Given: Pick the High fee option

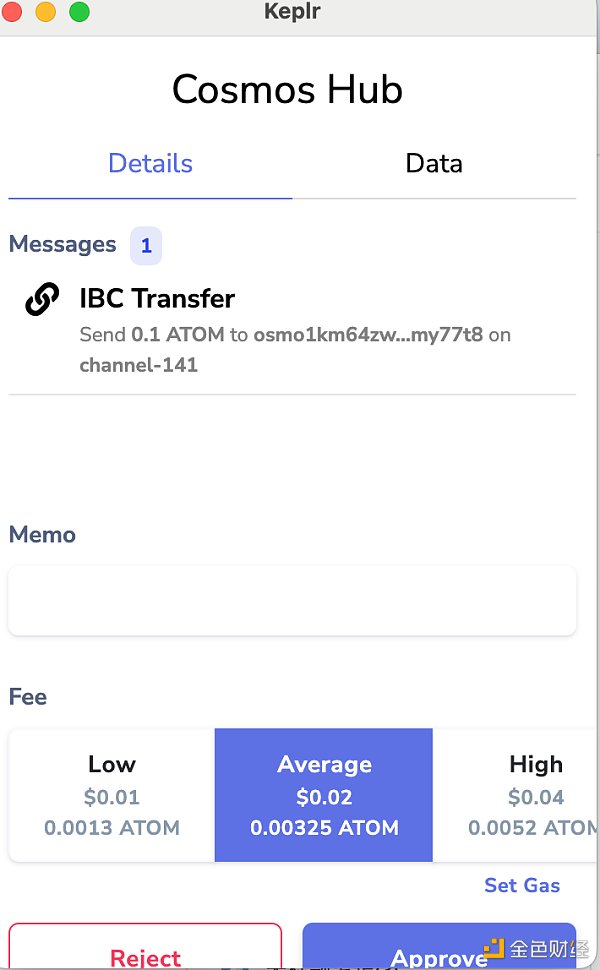Looking at the screenshot, I should coord(520,795).
